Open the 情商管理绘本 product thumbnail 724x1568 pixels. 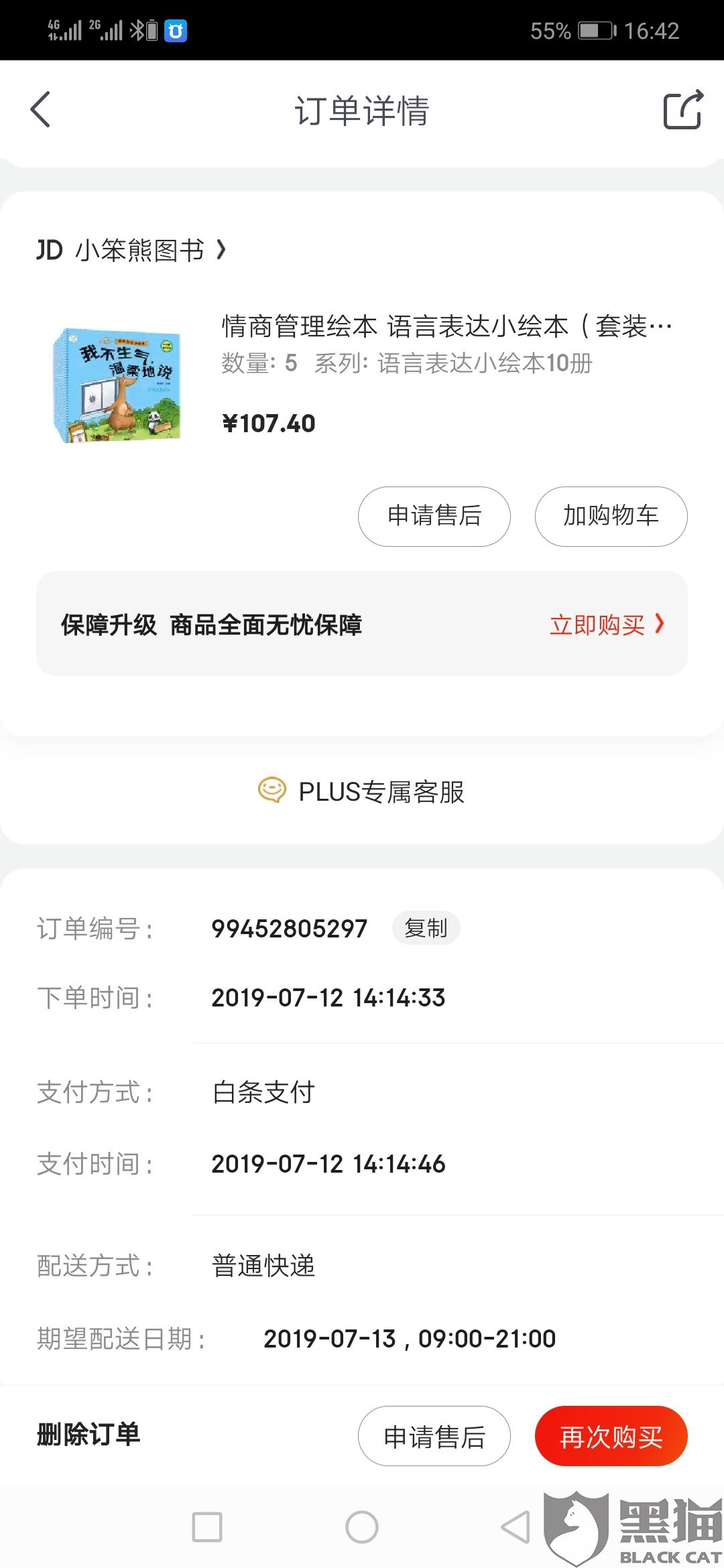pos(117,385)
